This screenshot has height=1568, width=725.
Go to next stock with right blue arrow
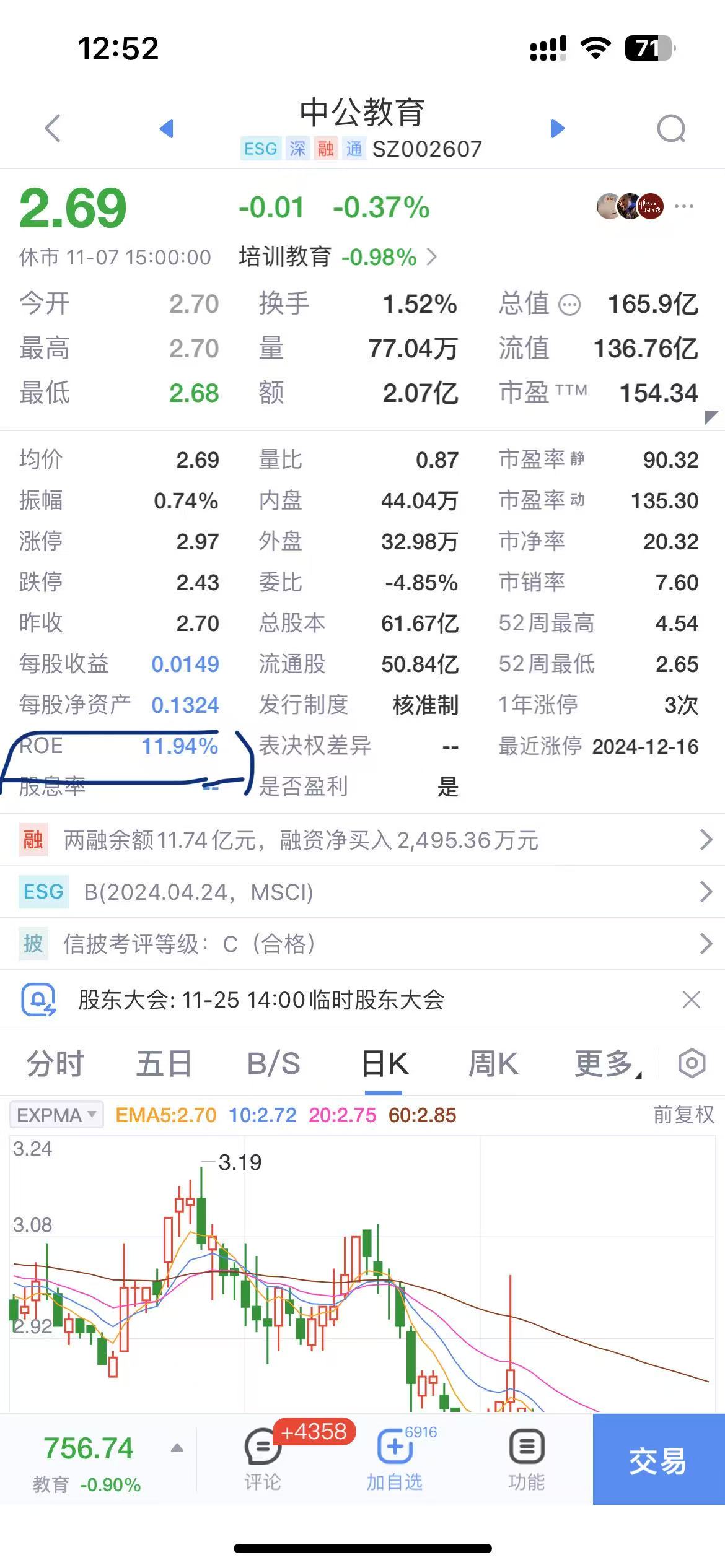(557, 128)
